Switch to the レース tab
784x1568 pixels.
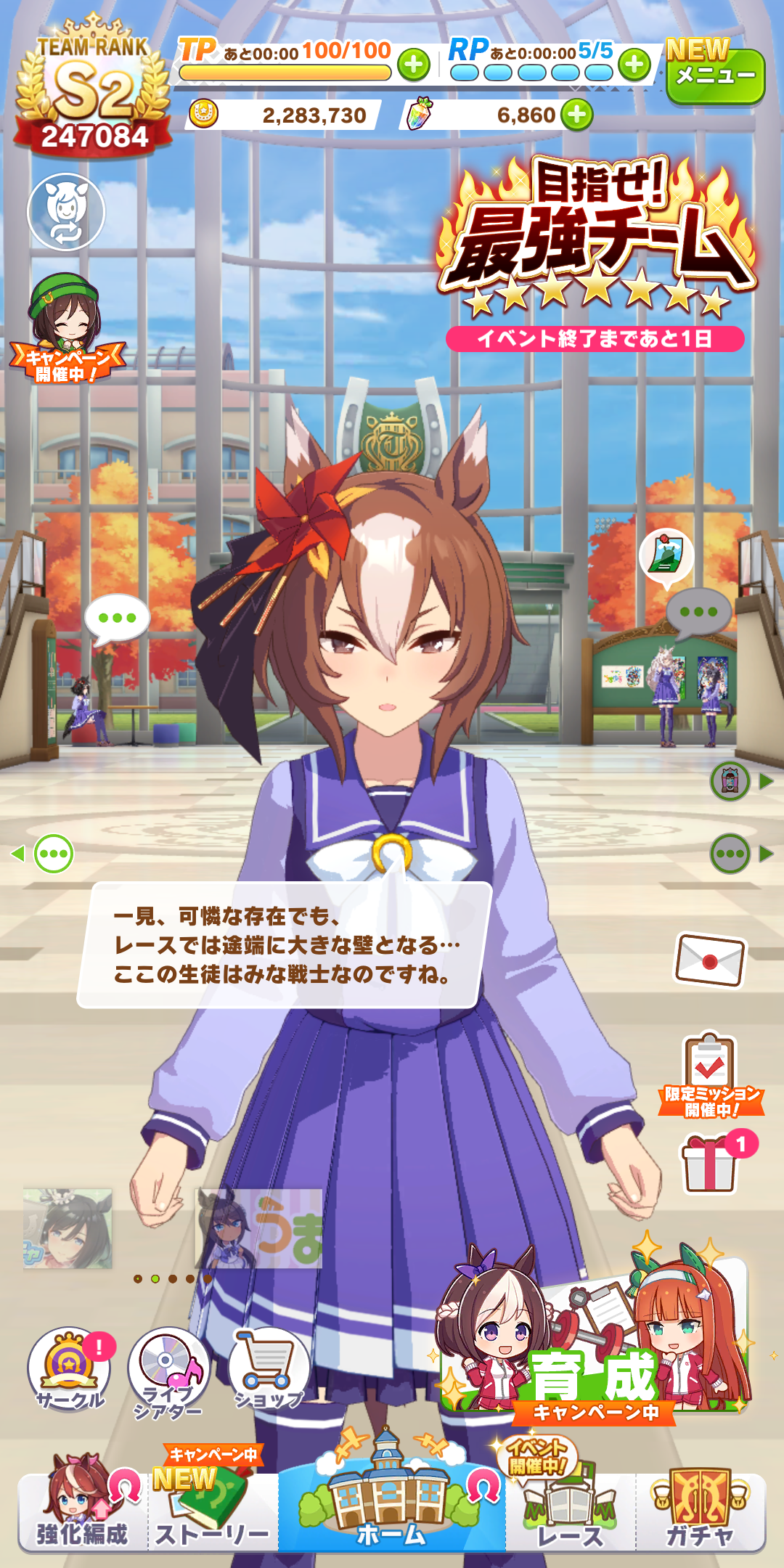pyautogui.click(x=571, y=1511)
